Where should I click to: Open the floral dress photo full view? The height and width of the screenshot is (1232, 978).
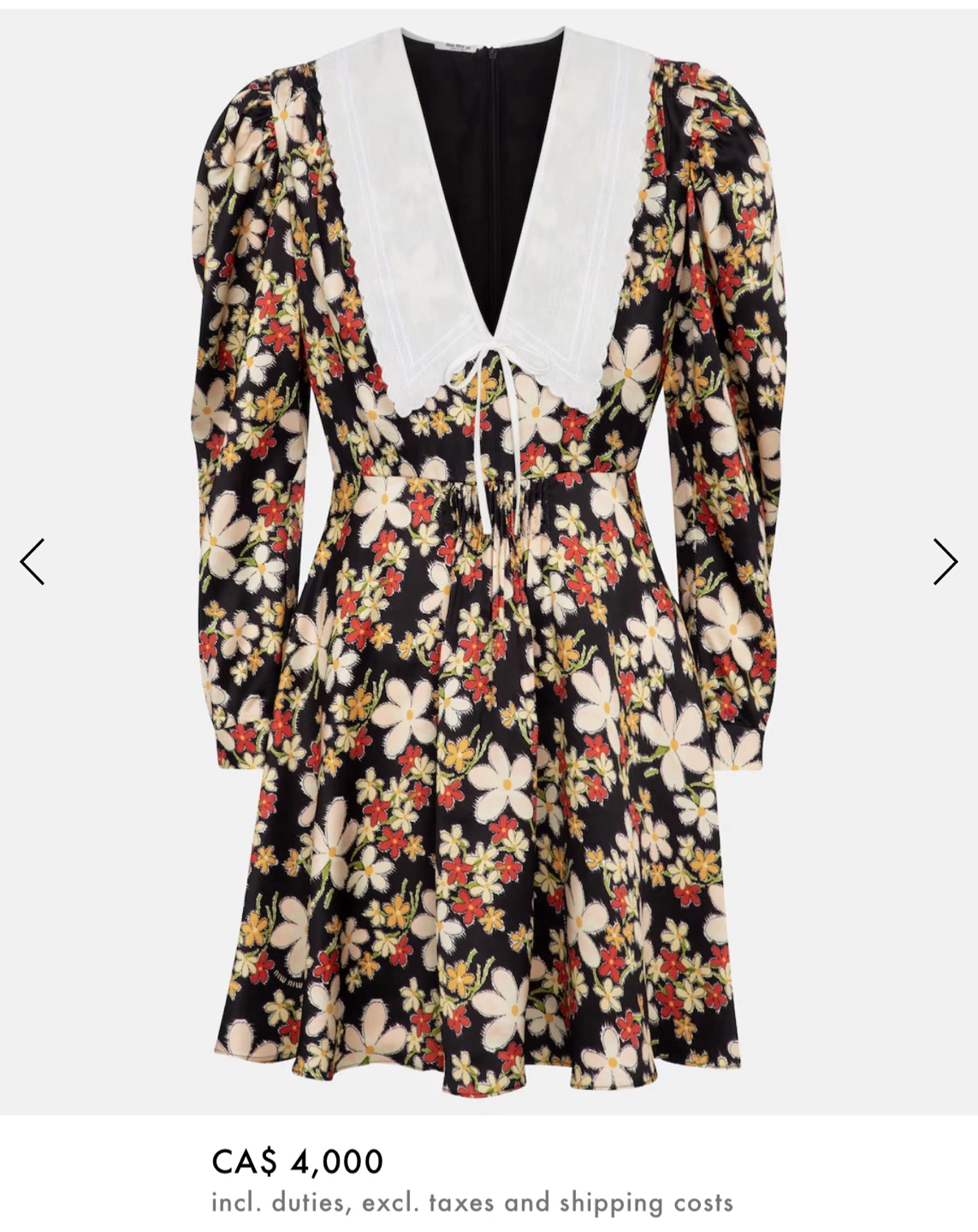488,599
